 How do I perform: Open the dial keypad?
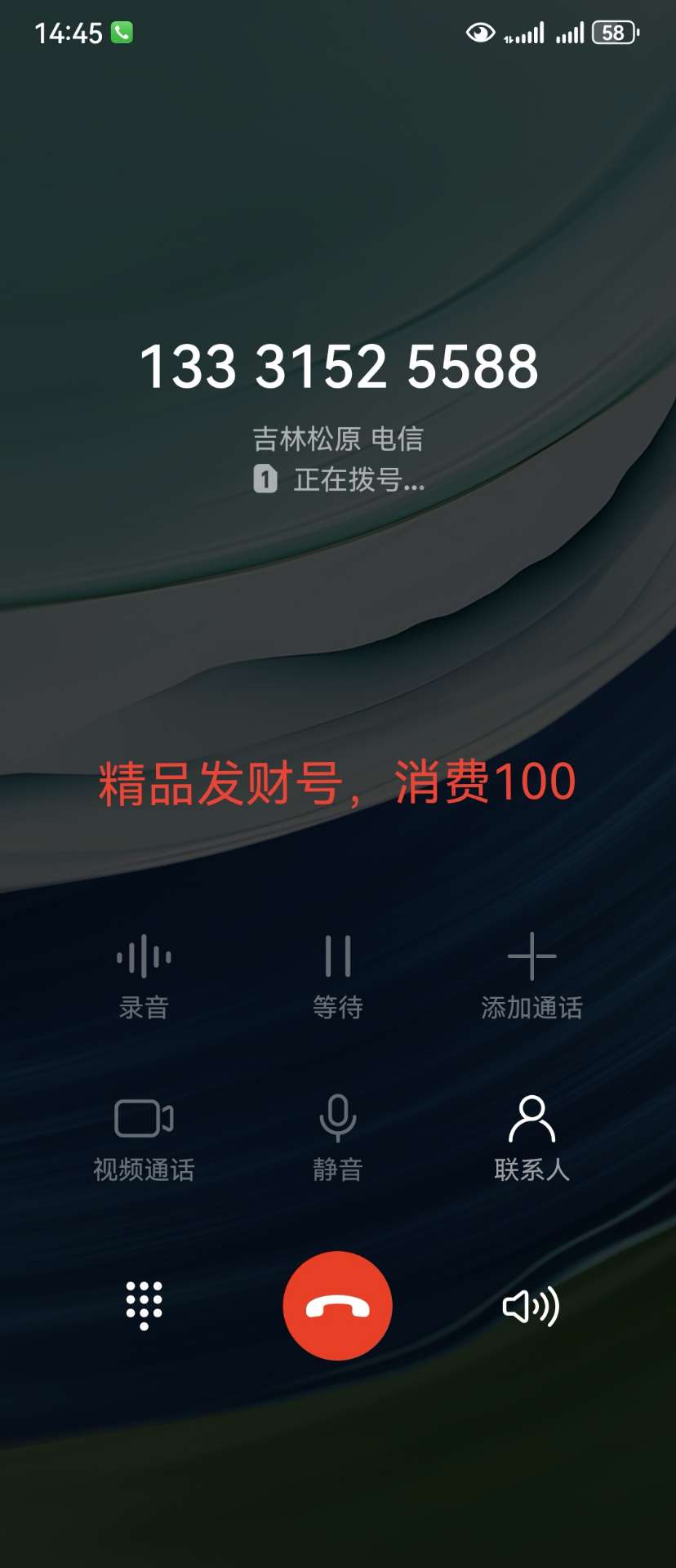click(144, 1305)
